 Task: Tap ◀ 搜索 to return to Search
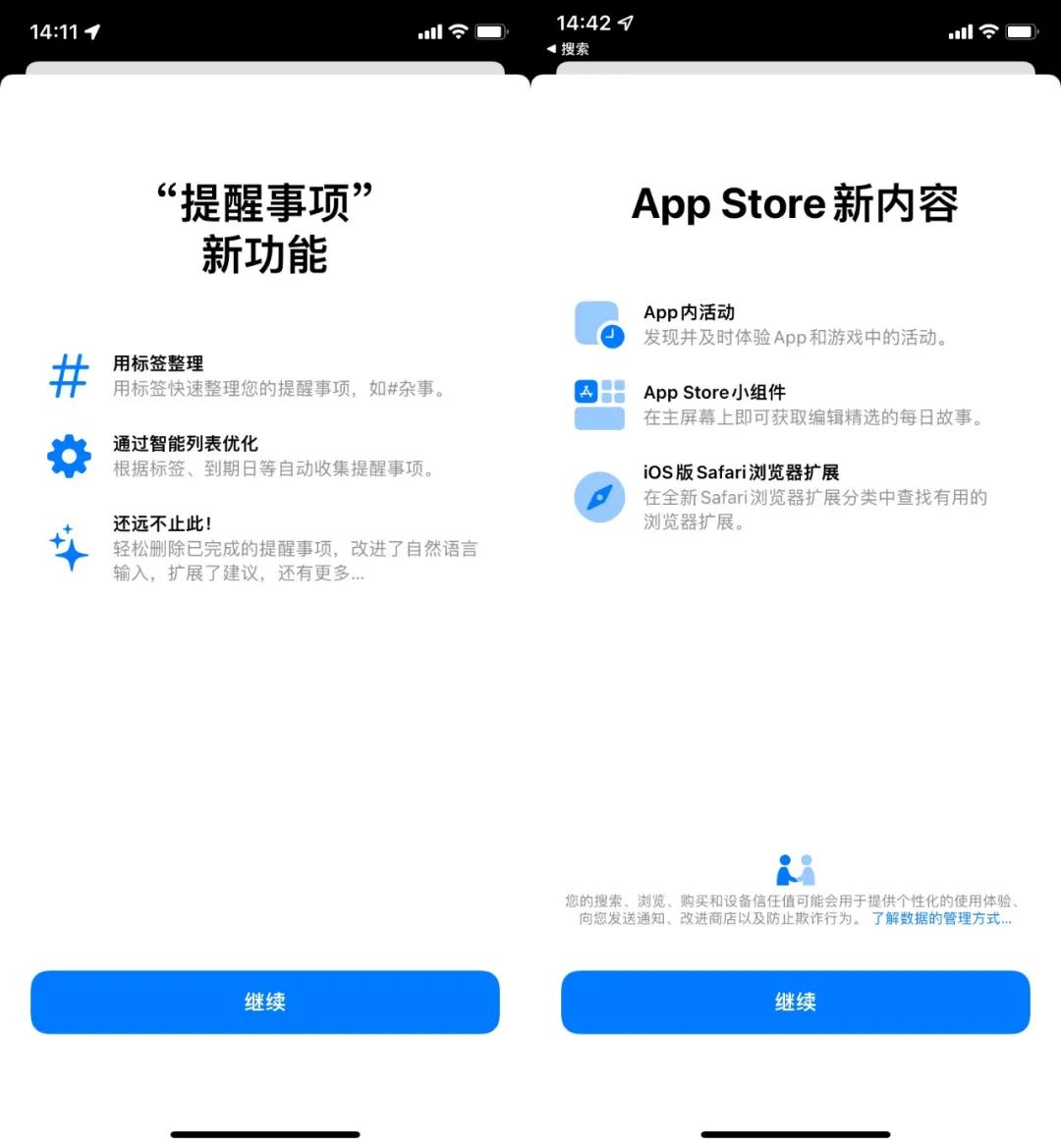click(570, 48)
